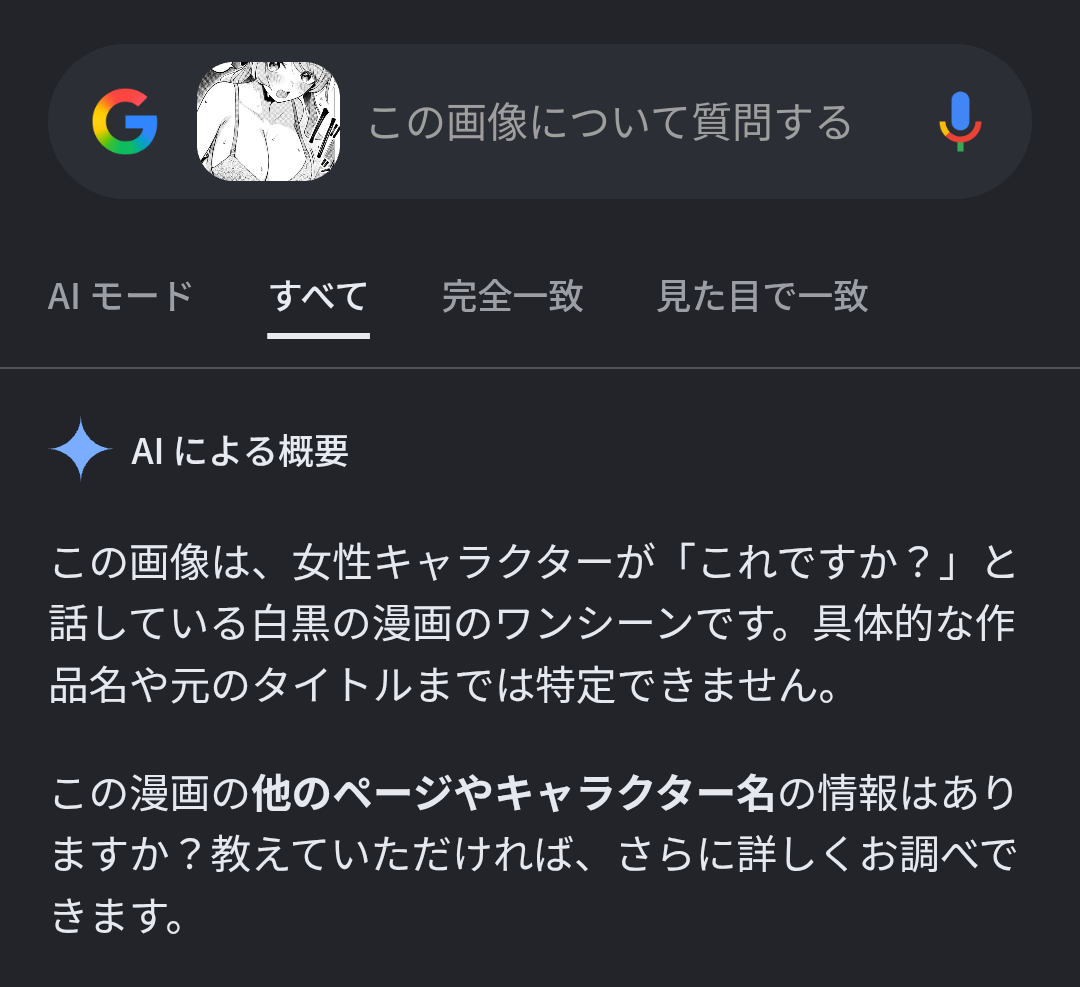The width and height of the screenshot is (1080, 987).
Task: Switch to the AI モード tab
Action: pyautogui.click(x=121, y=297)
